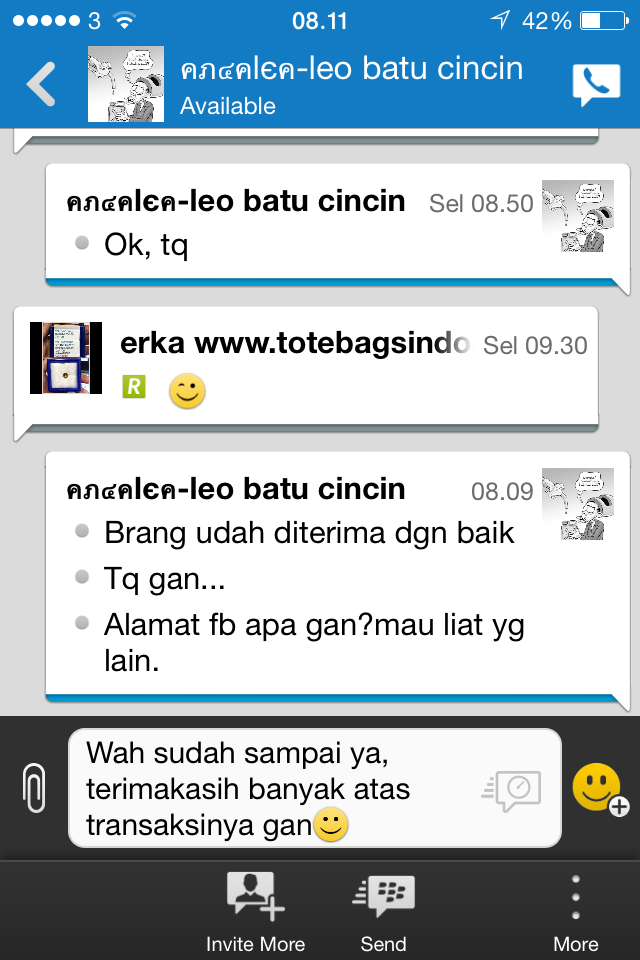
Task: Go back to the chats list
Action: tap(40, 85)
